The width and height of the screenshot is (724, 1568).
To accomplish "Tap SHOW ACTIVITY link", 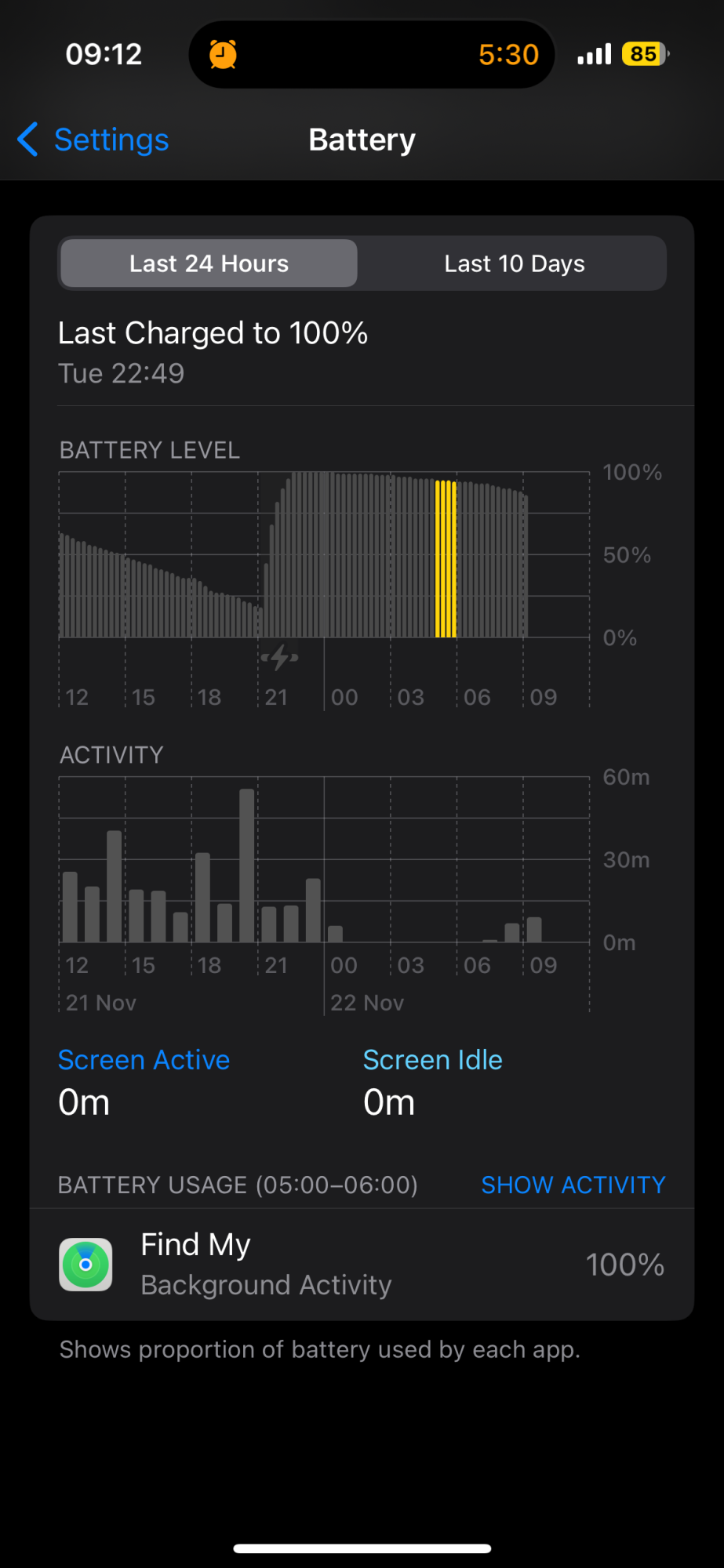I will pos(573,1185).
